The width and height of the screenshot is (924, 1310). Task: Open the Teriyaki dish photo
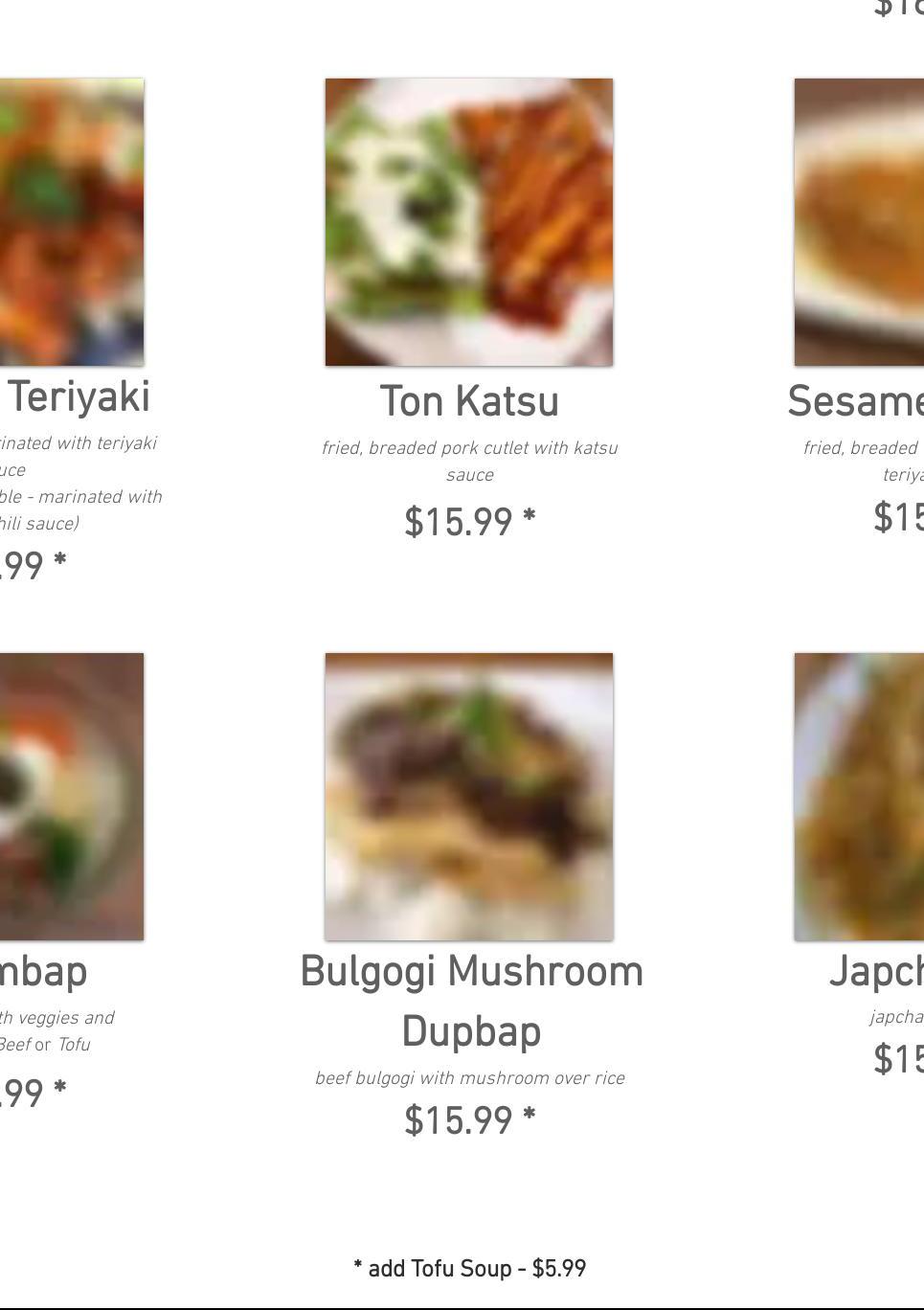point(72,222)
